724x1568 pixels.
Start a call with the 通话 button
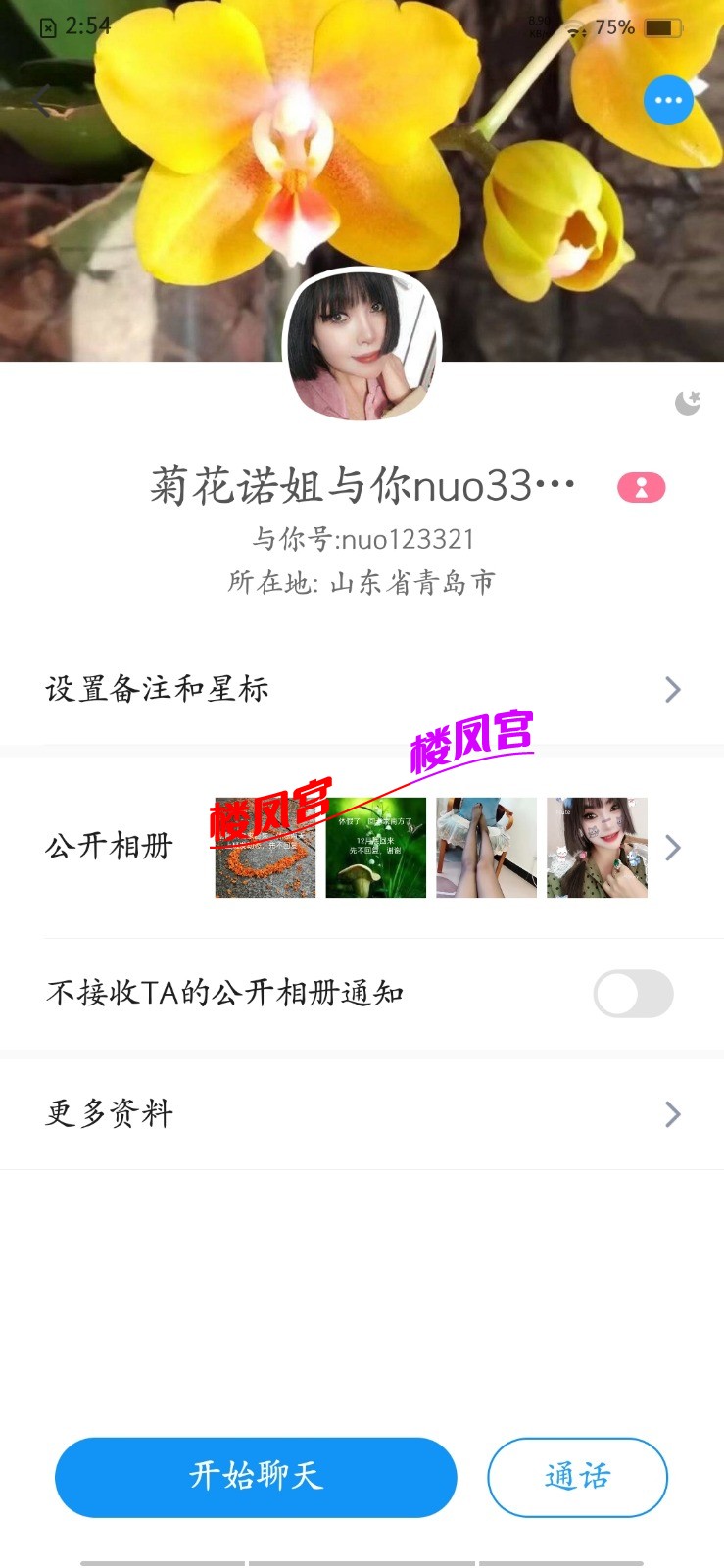tap(577, 1477)
